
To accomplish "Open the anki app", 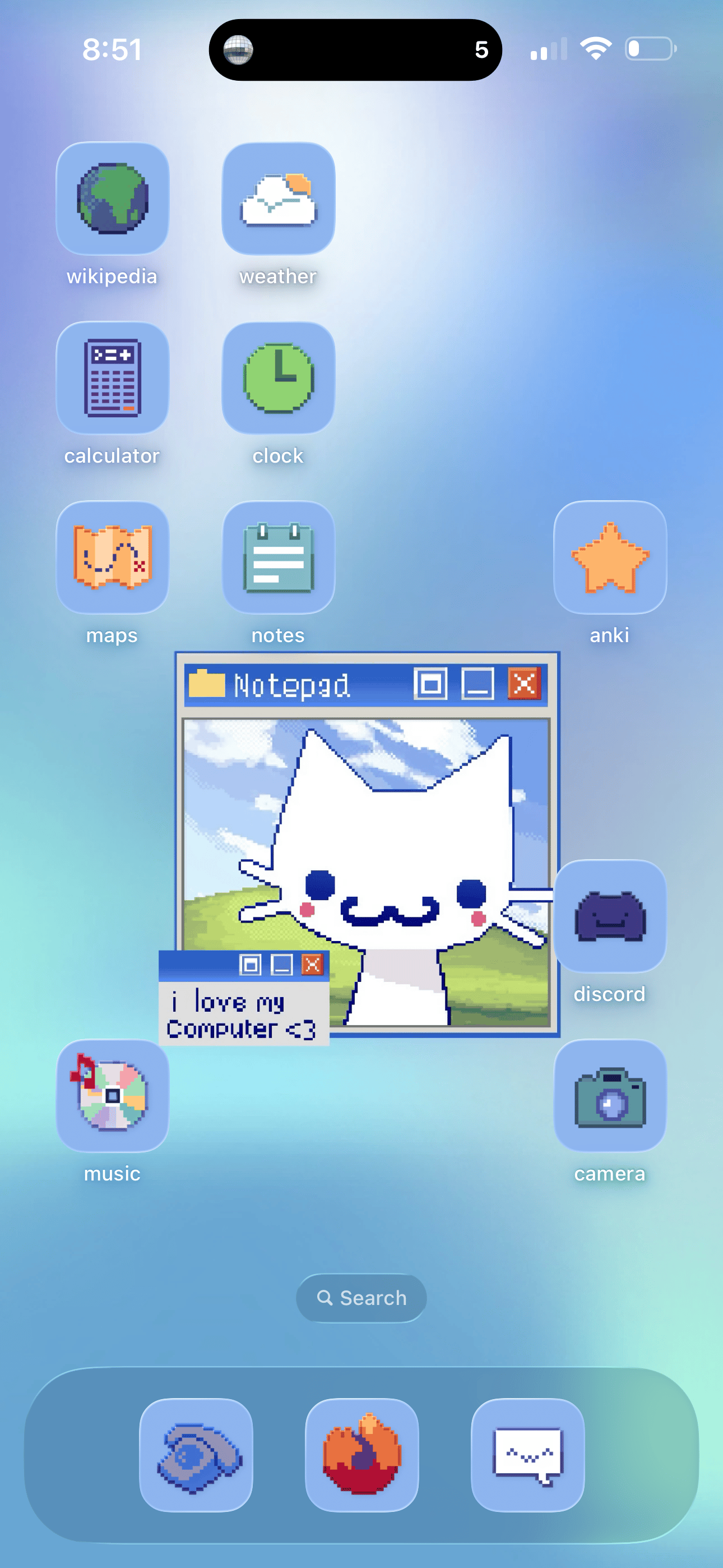I will click(x=610, y=557).
